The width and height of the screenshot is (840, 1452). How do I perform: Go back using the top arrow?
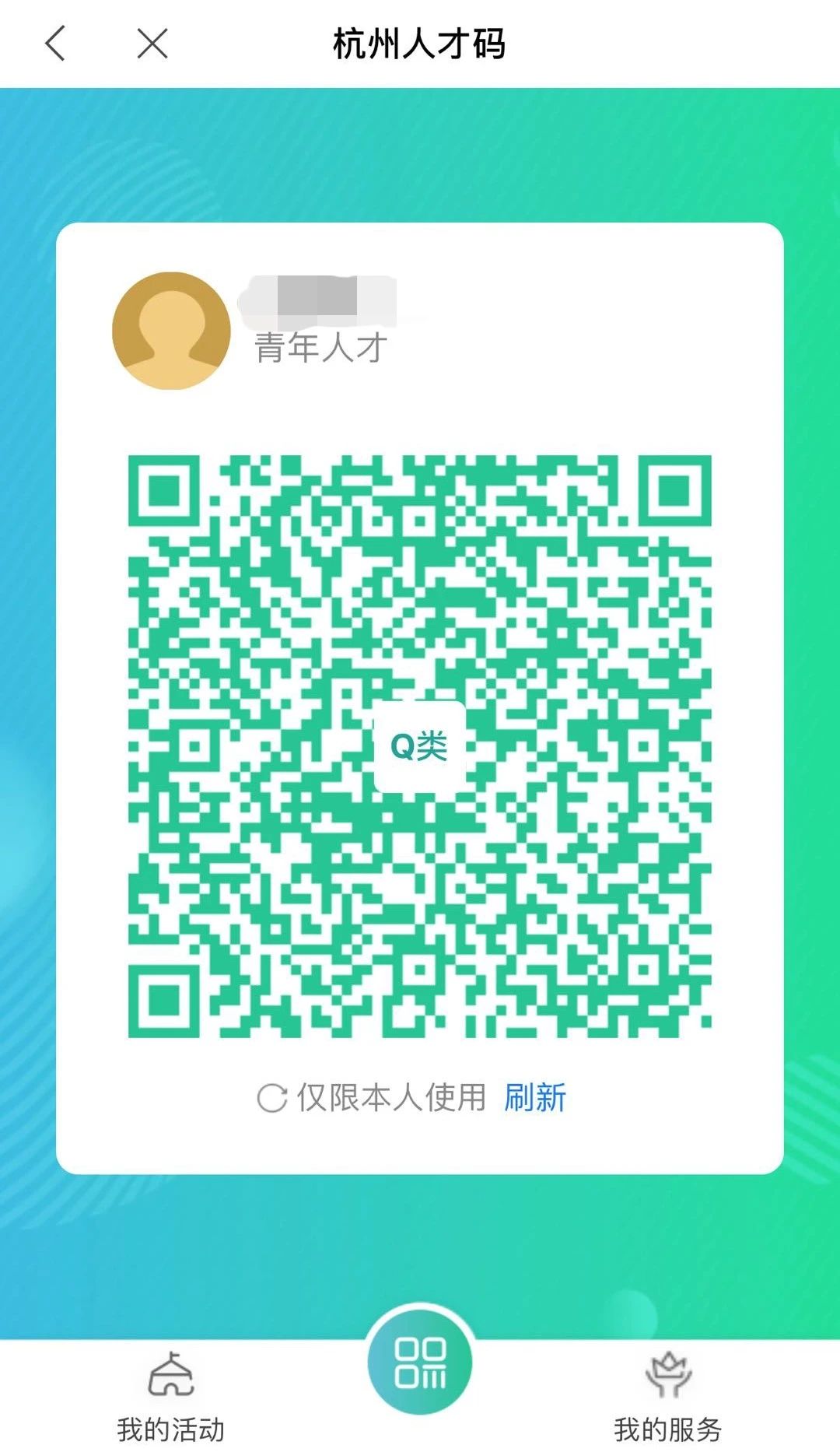coord(55,44)
